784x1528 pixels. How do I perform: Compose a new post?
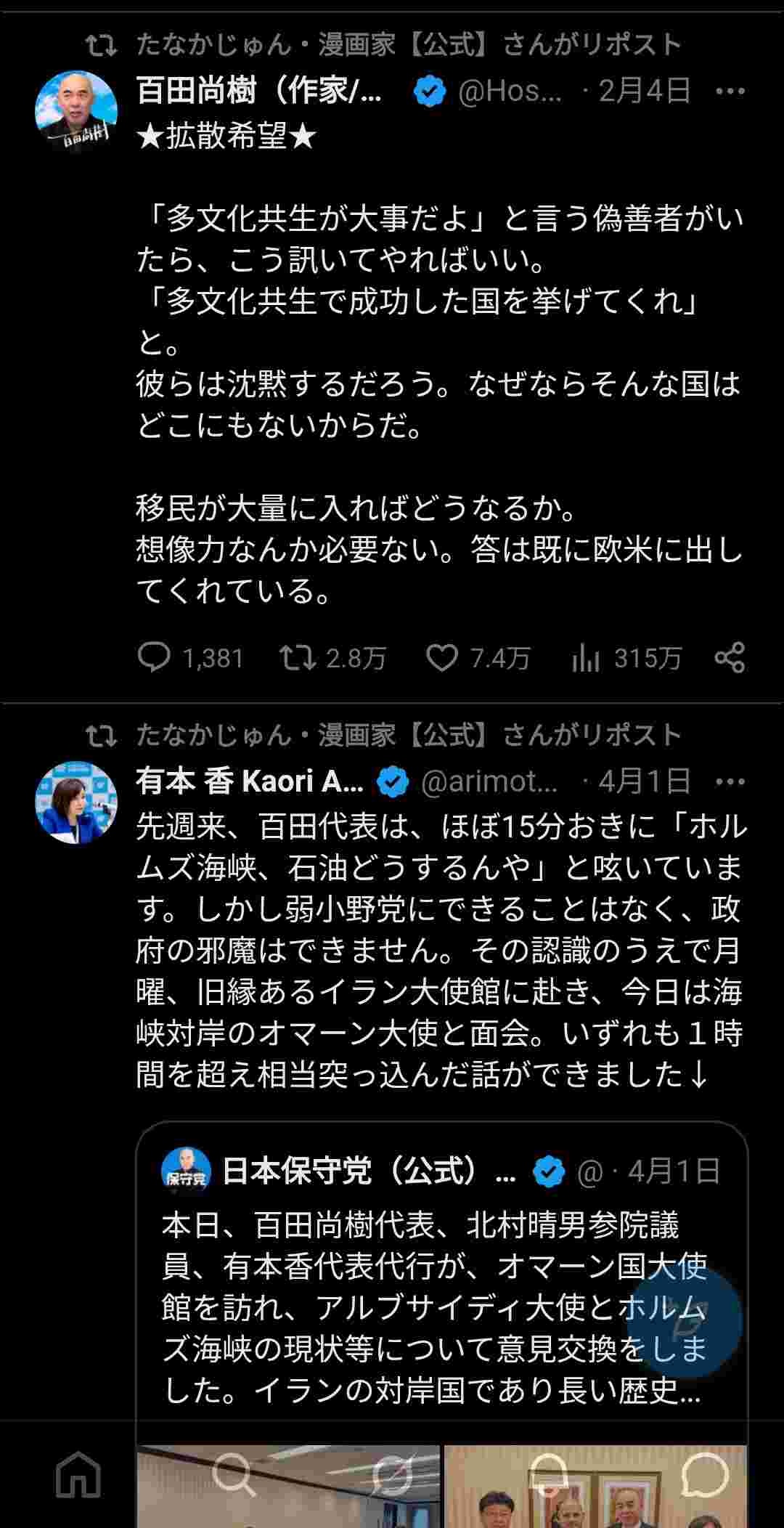coord(684,1322)
